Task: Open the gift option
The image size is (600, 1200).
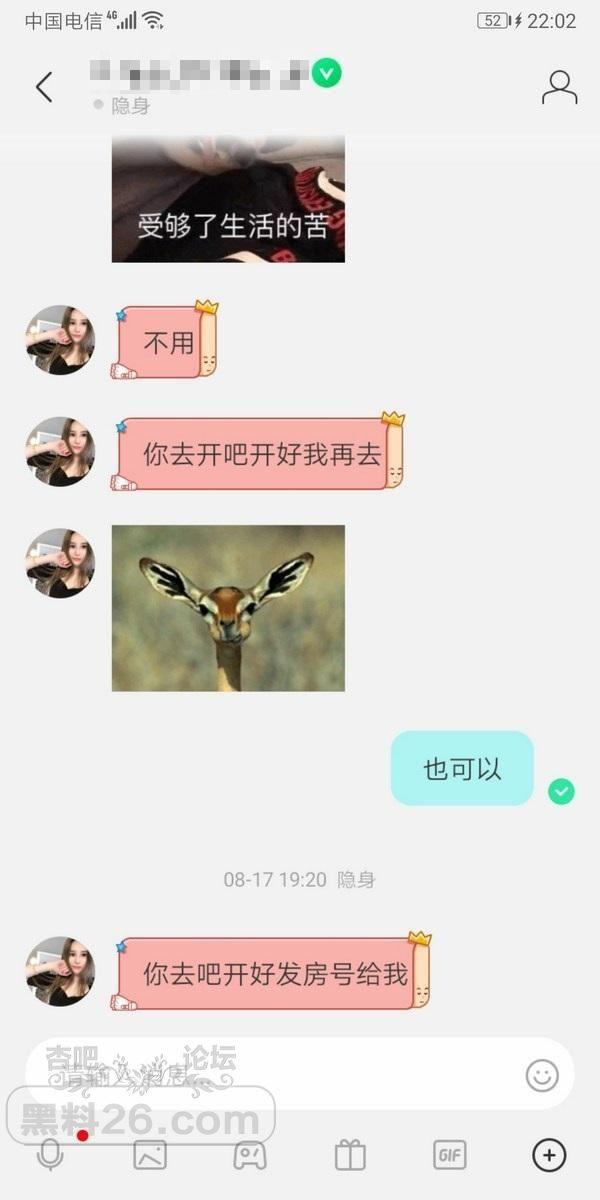Action: (350, 1155)
